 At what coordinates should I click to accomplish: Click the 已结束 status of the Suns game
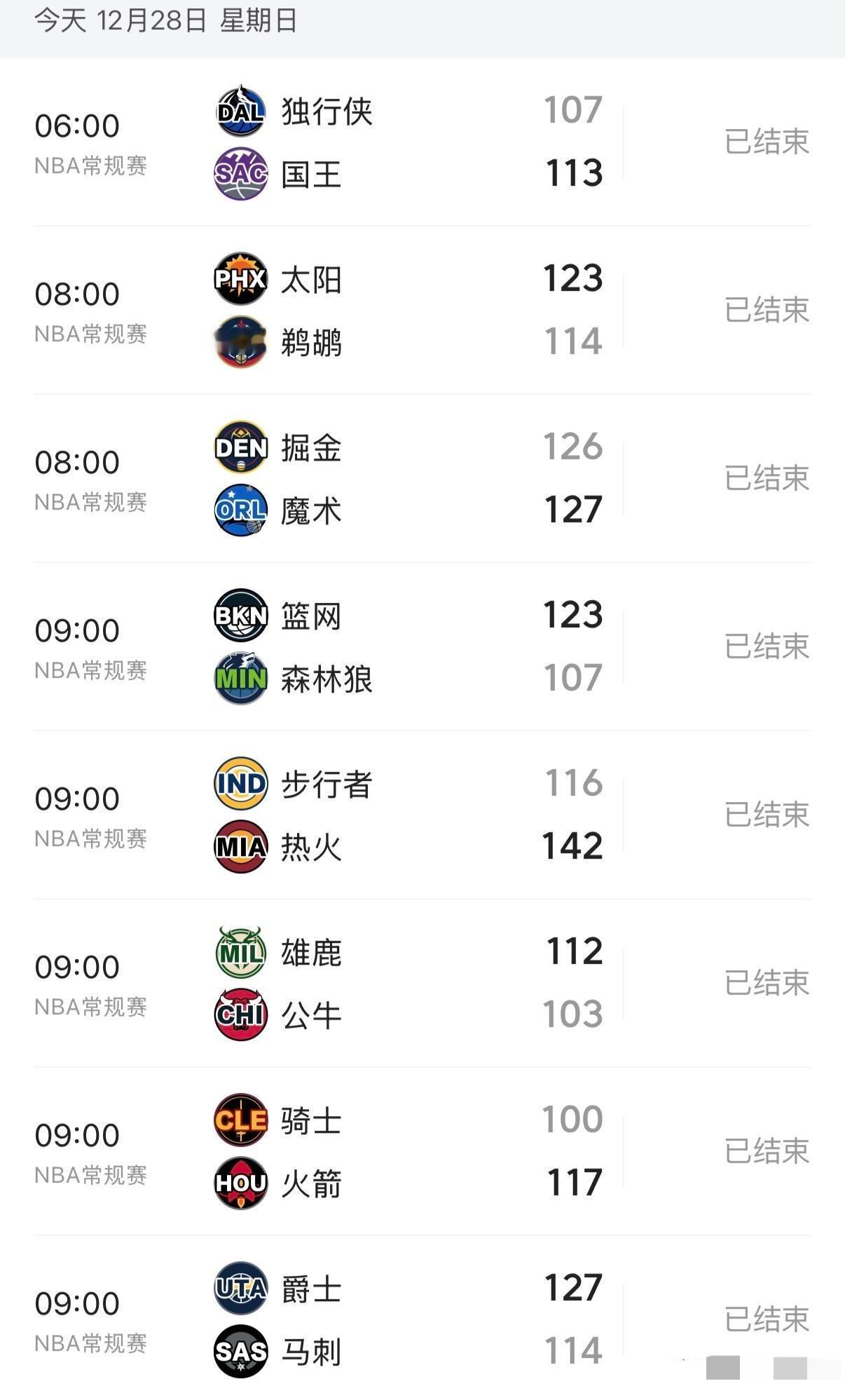point(767,308)
